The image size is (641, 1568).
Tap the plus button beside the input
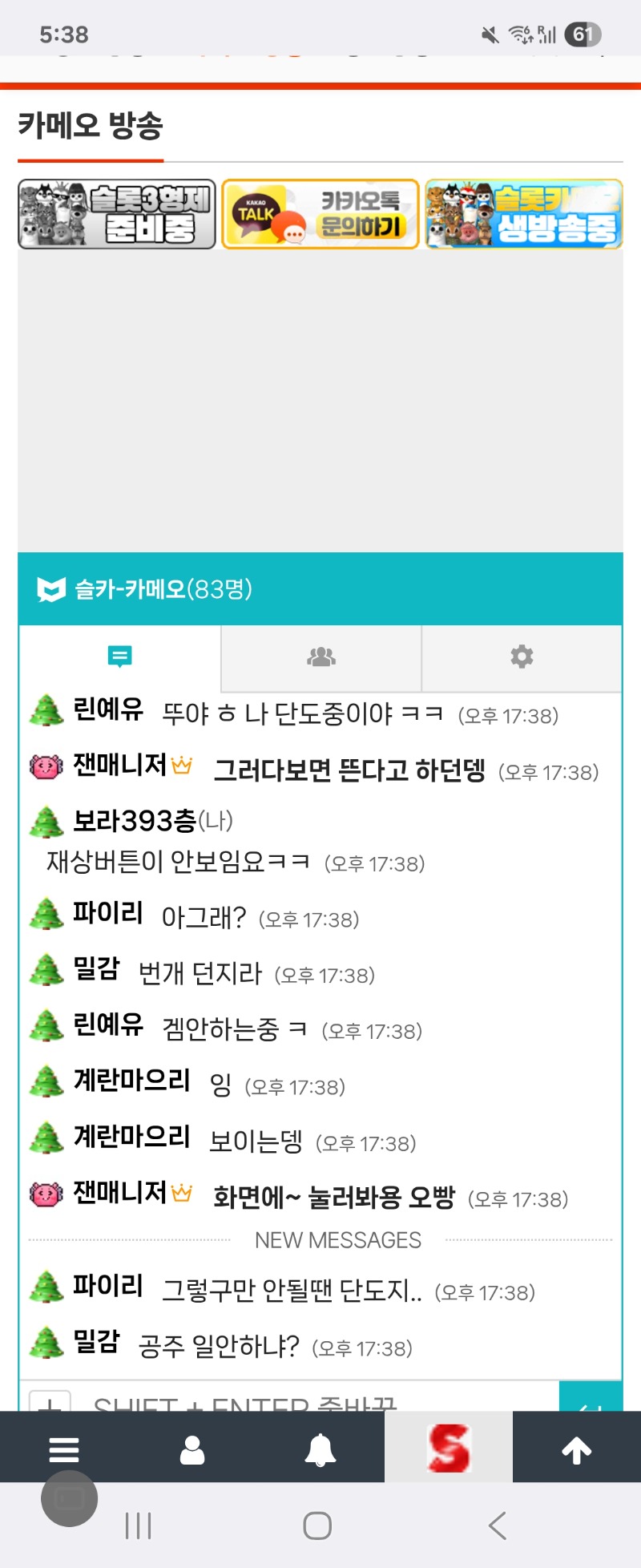pos(50,1401)
